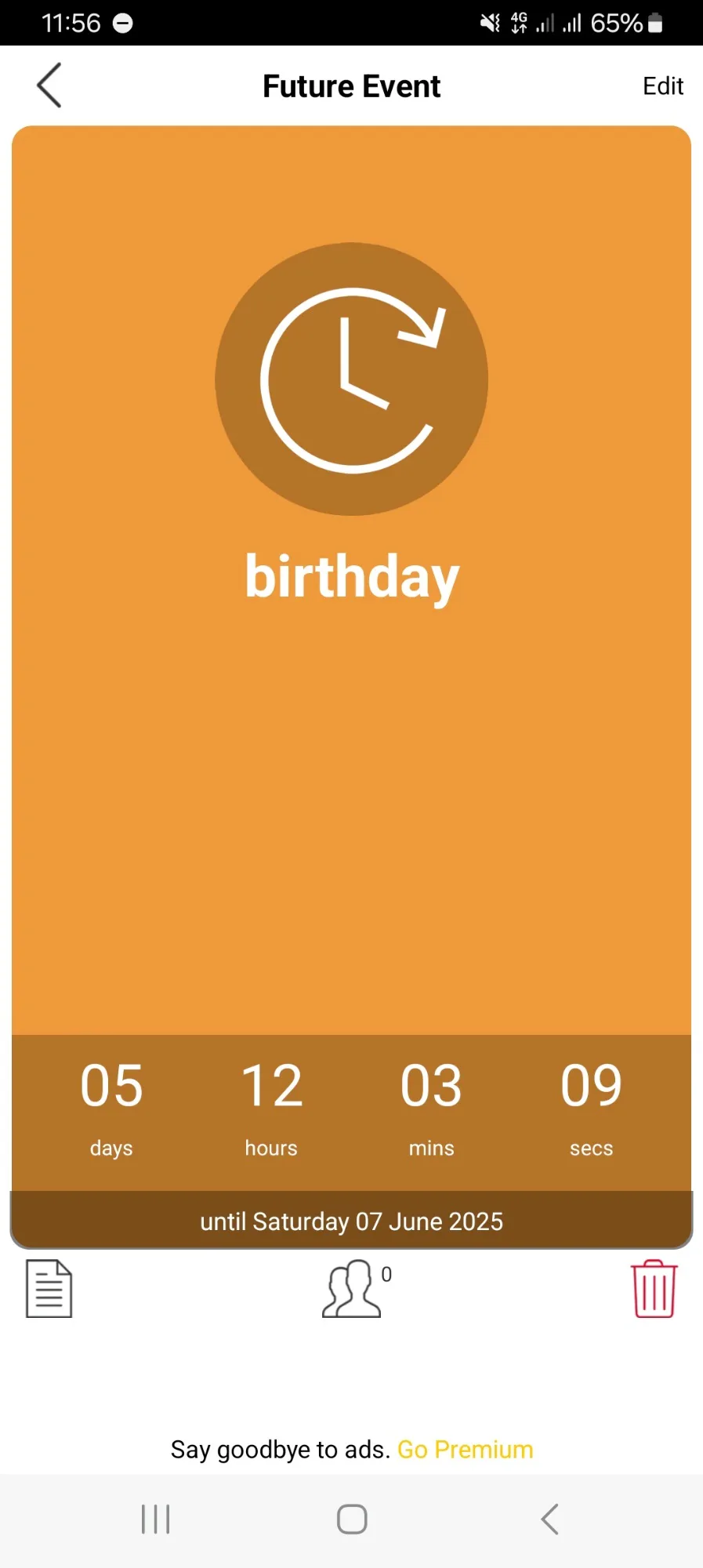Go to the home screen via the home button
The width and height of the screenshot is (703, 1568).
point(352,1519)
